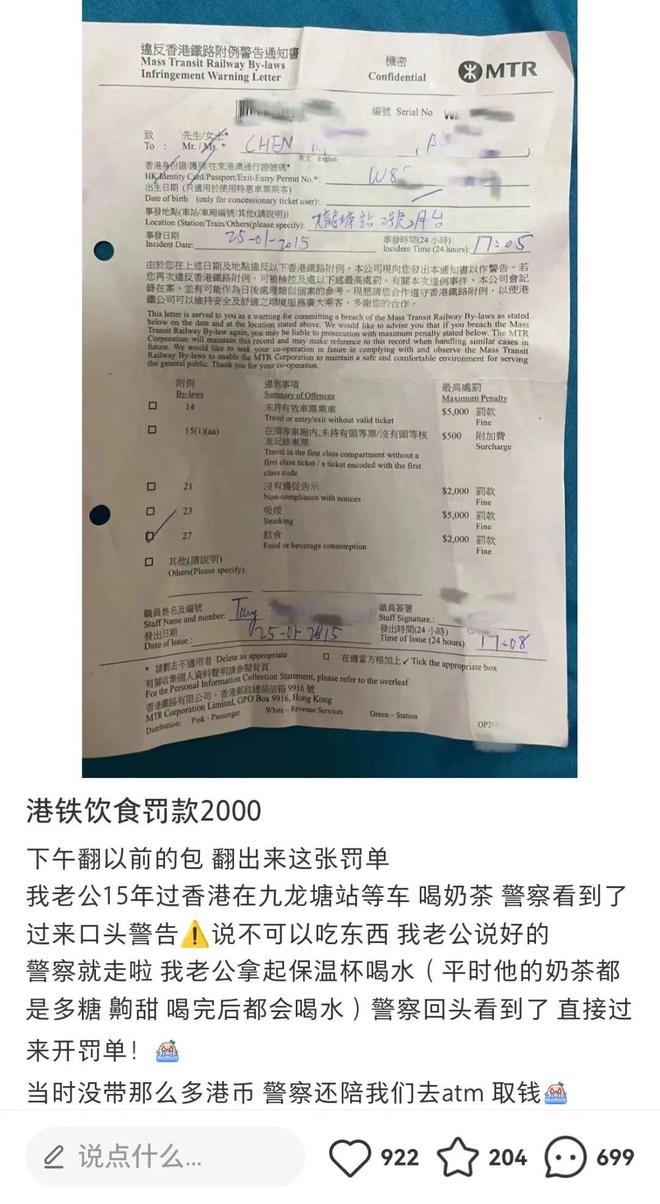Open the MTR warning letter photo

[330, 390]
